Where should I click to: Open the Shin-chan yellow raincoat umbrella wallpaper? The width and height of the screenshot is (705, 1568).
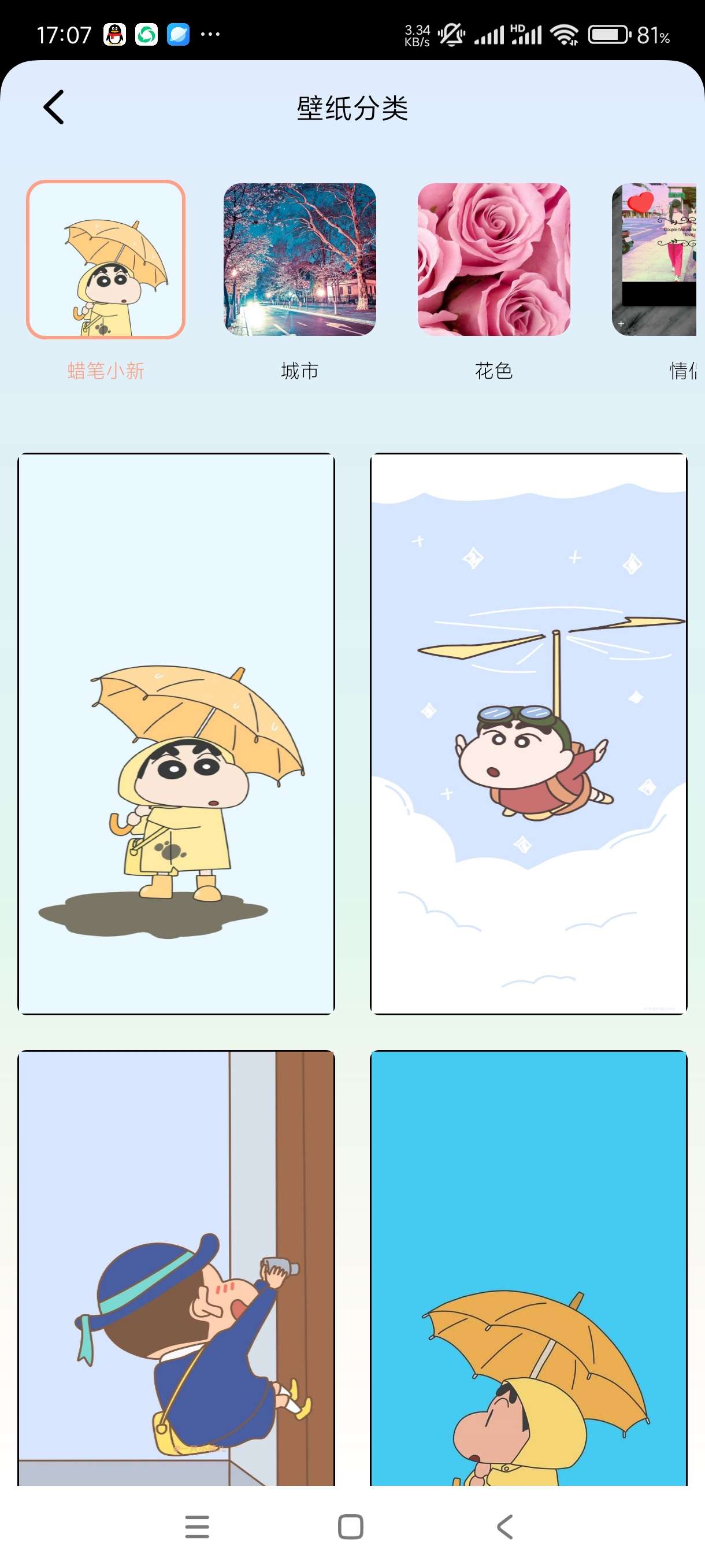point(176,734)
